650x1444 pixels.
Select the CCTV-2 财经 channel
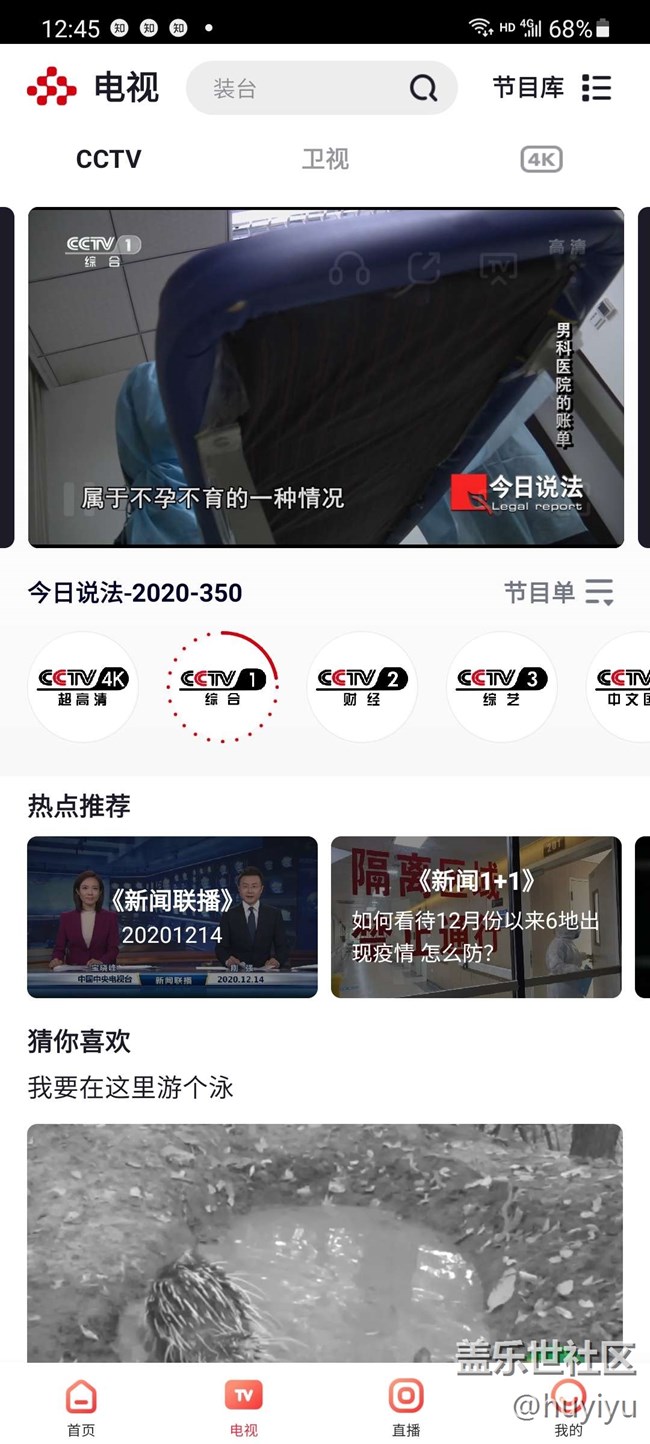tap(361, 687)
